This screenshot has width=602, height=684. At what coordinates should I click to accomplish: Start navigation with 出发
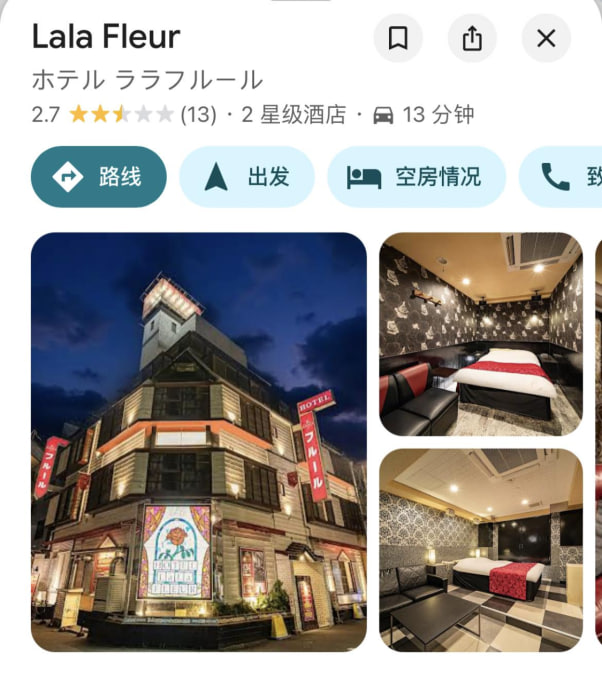[246, 177]
